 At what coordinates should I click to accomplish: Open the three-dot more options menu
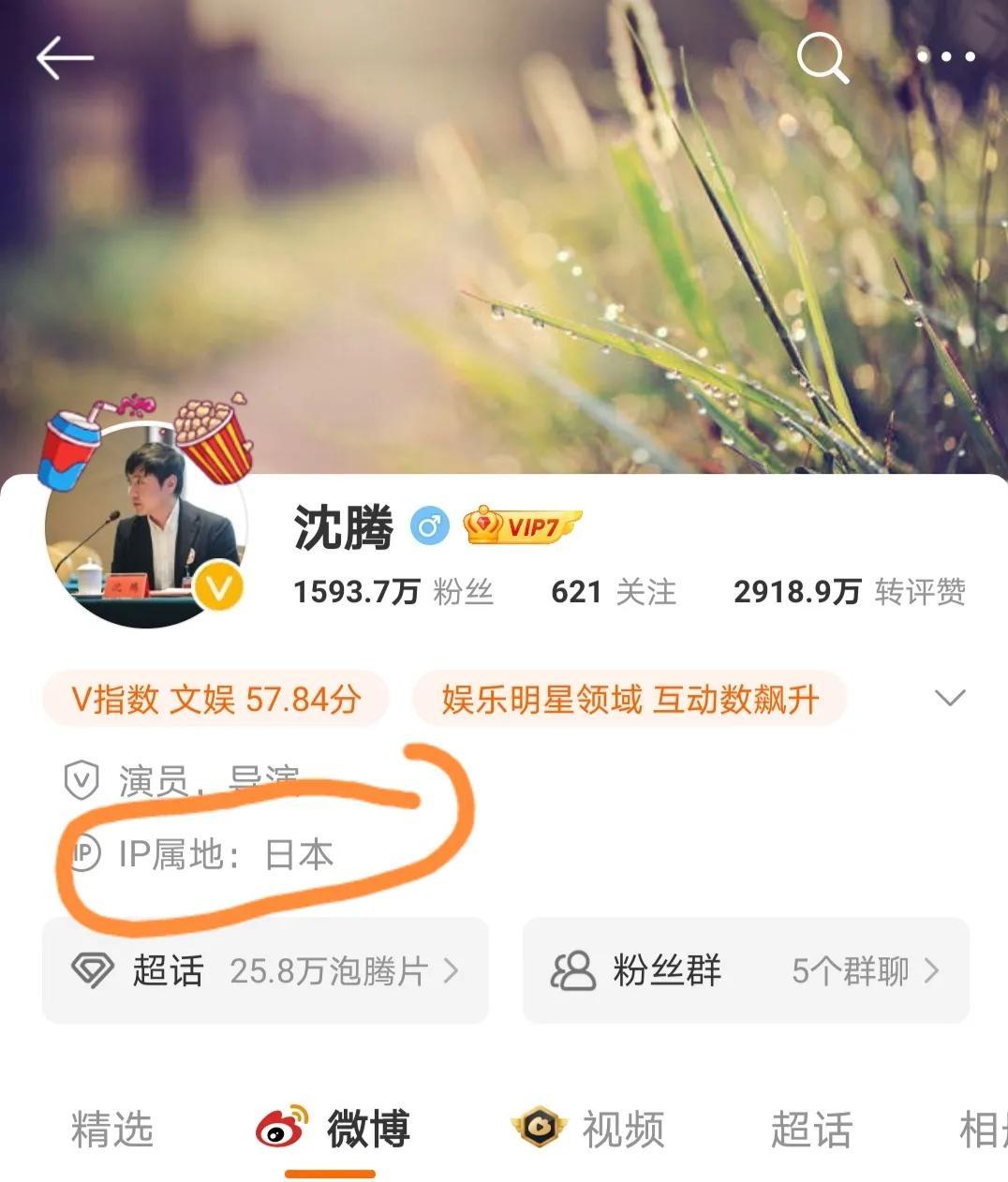pos(948,58)
